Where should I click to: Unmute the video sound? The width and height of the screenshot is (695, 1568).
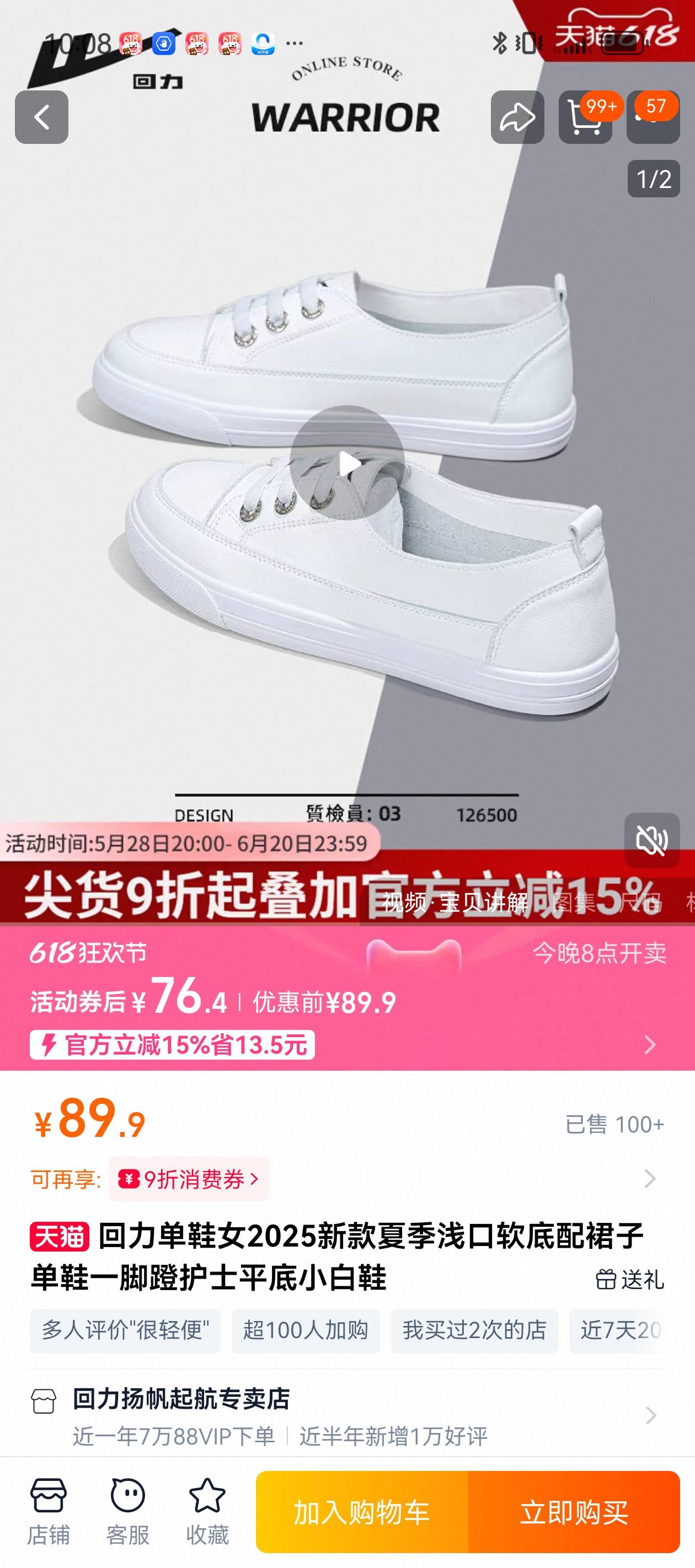(x=652, y=841)
